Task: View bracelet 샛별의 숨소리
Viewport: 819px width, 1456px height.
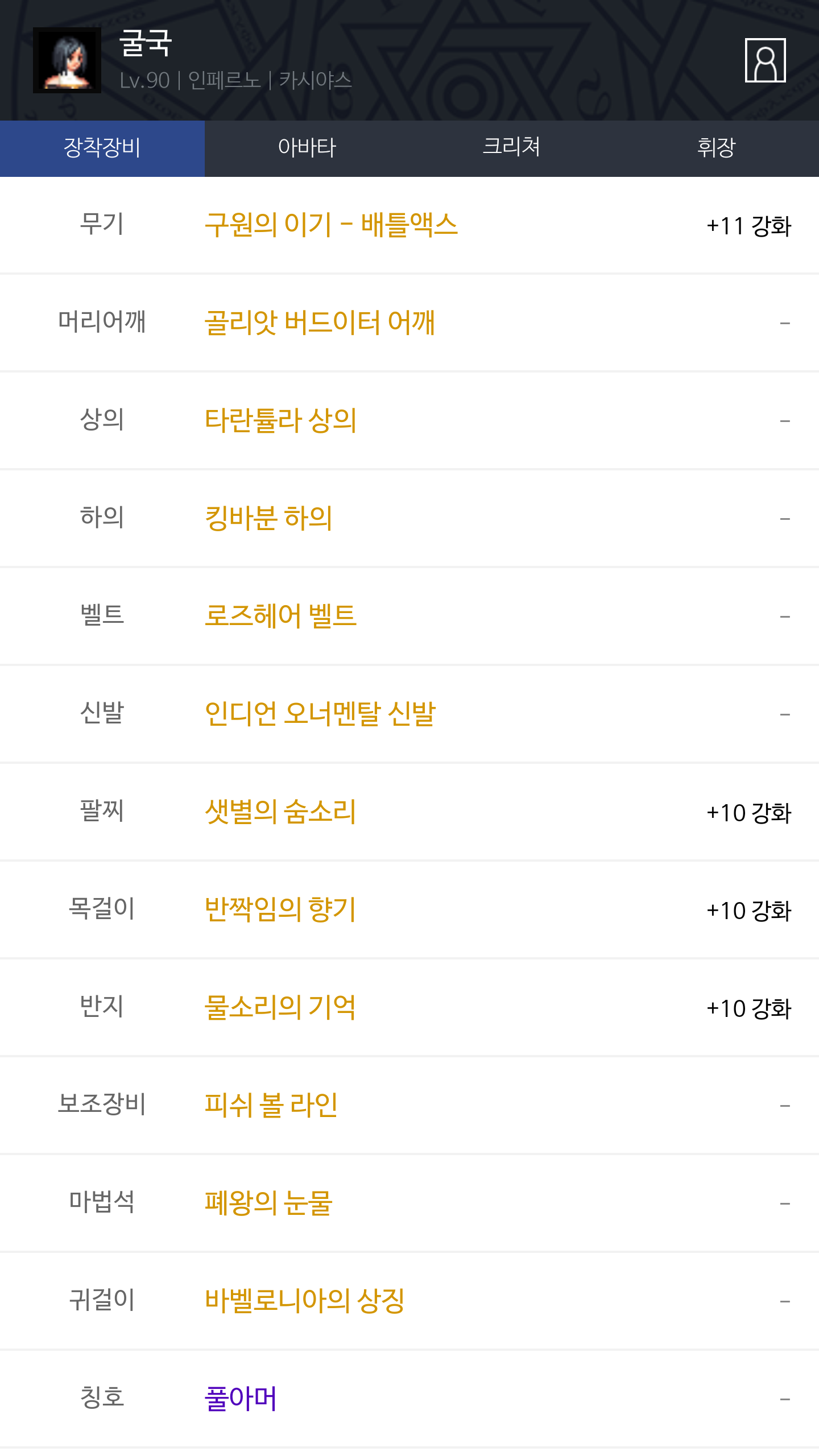Action: click(280, 812)
